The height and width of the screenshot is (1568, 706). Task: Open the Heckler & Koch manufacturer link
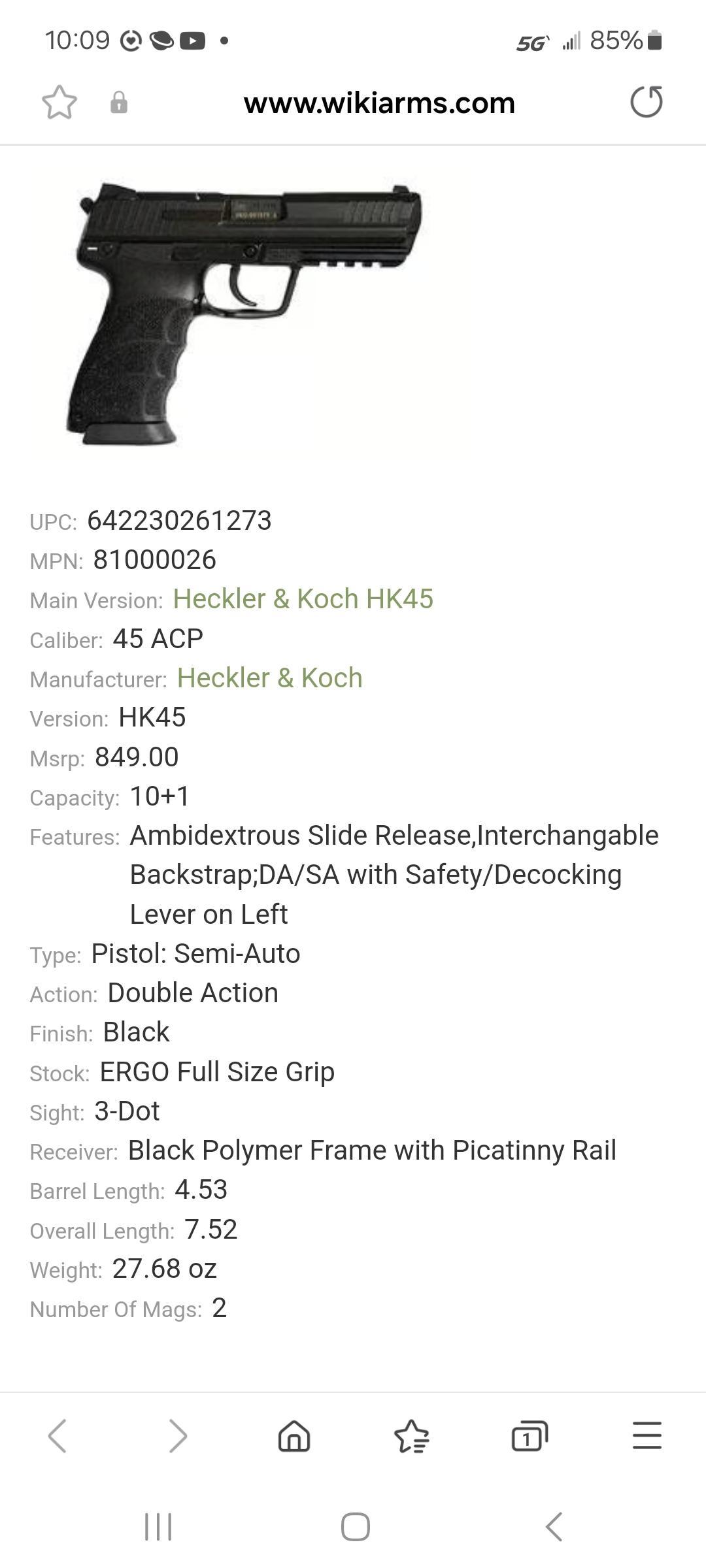[x=269, y=678]
